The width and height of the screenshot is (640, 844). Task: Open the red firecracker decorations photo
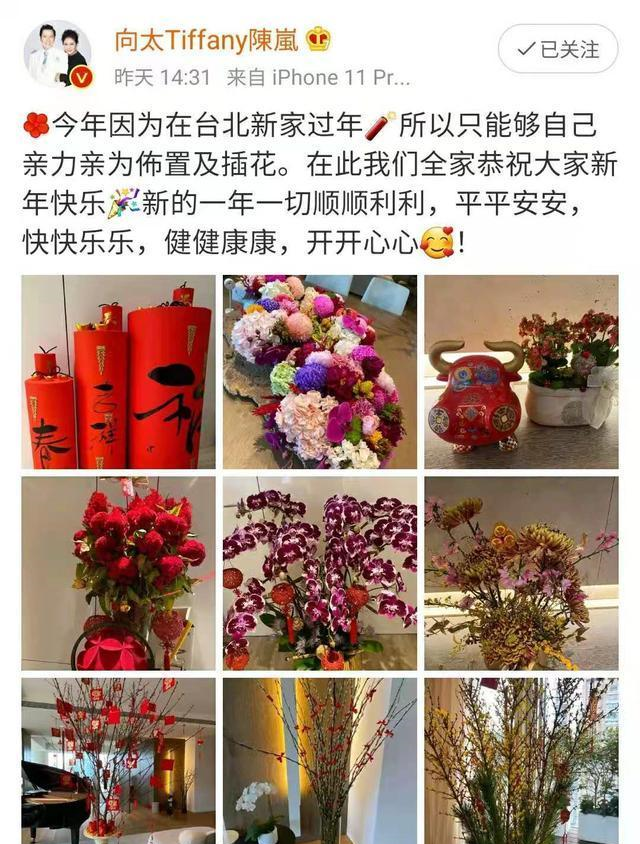[118, 372]
